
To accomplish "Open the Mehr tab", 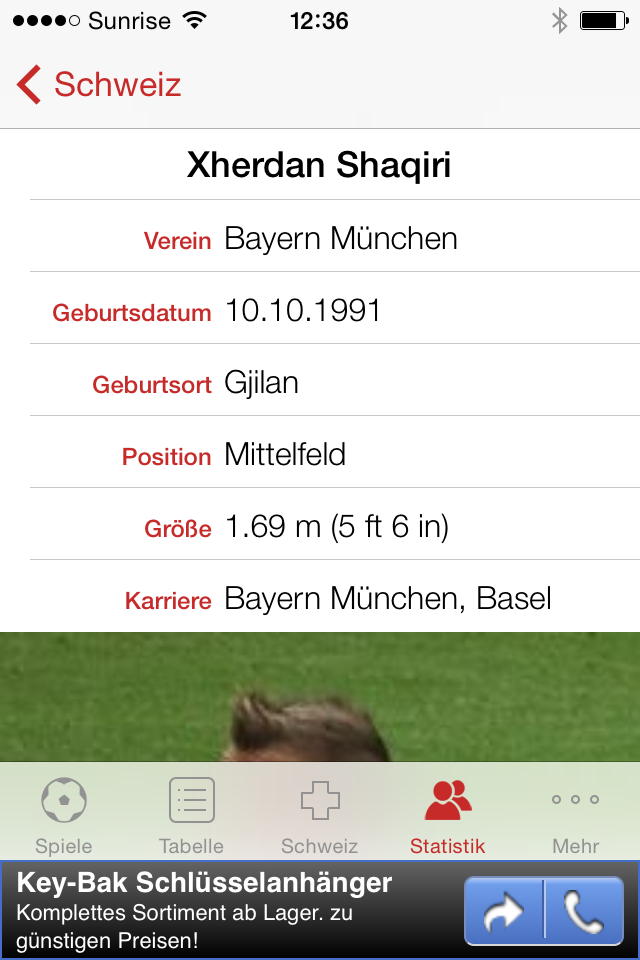I will click(576, 814).
